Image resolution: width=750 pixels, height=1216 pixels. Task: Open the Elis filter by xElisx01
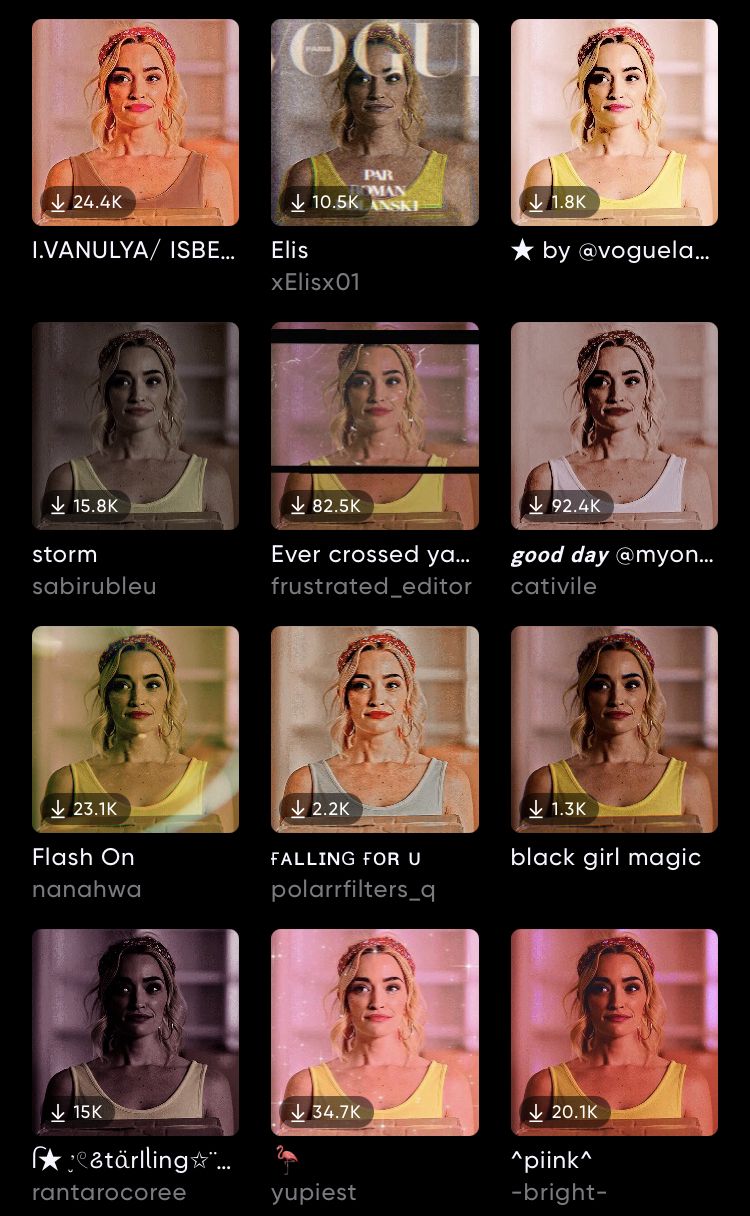click(375, 122)
